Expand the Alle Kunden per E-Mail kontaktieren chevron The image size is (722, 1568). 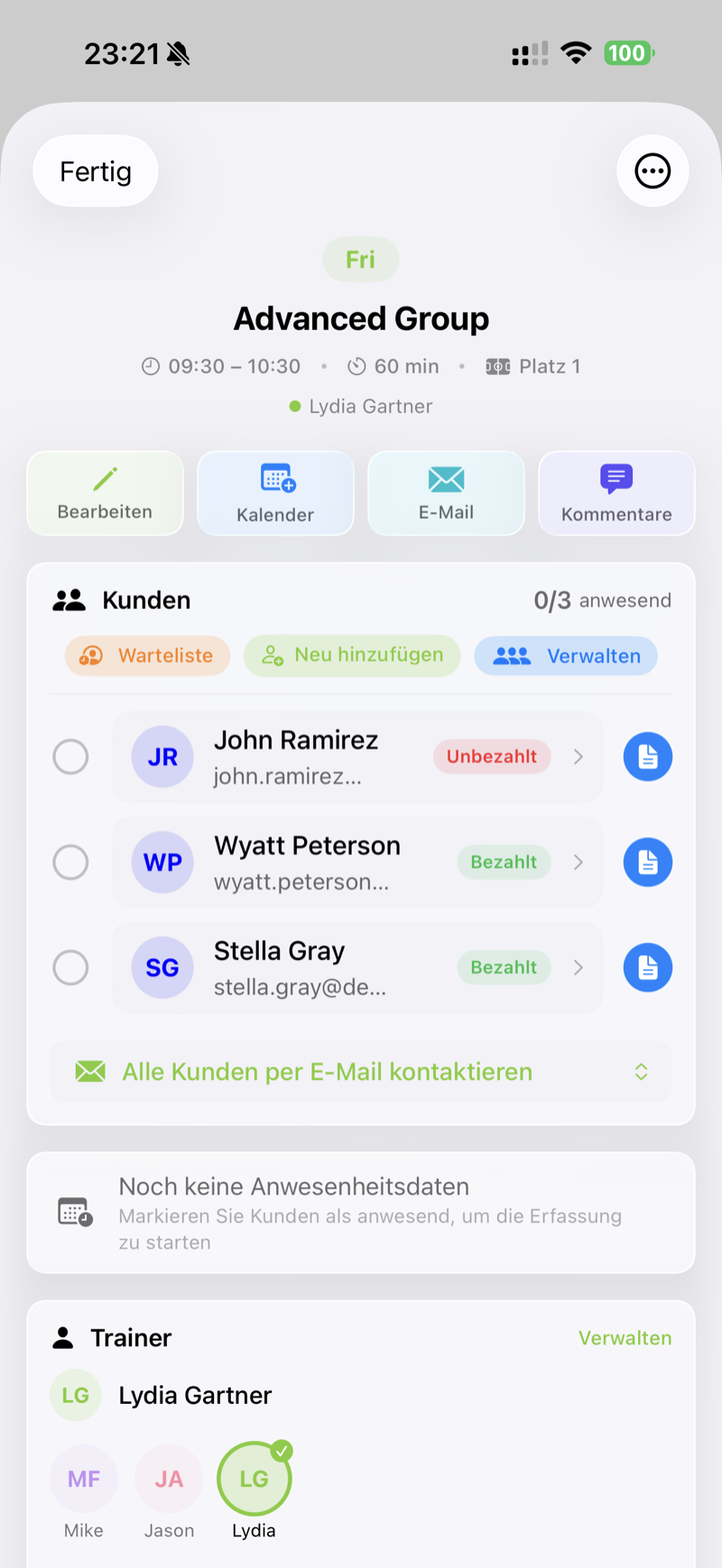click(641, 1071)
